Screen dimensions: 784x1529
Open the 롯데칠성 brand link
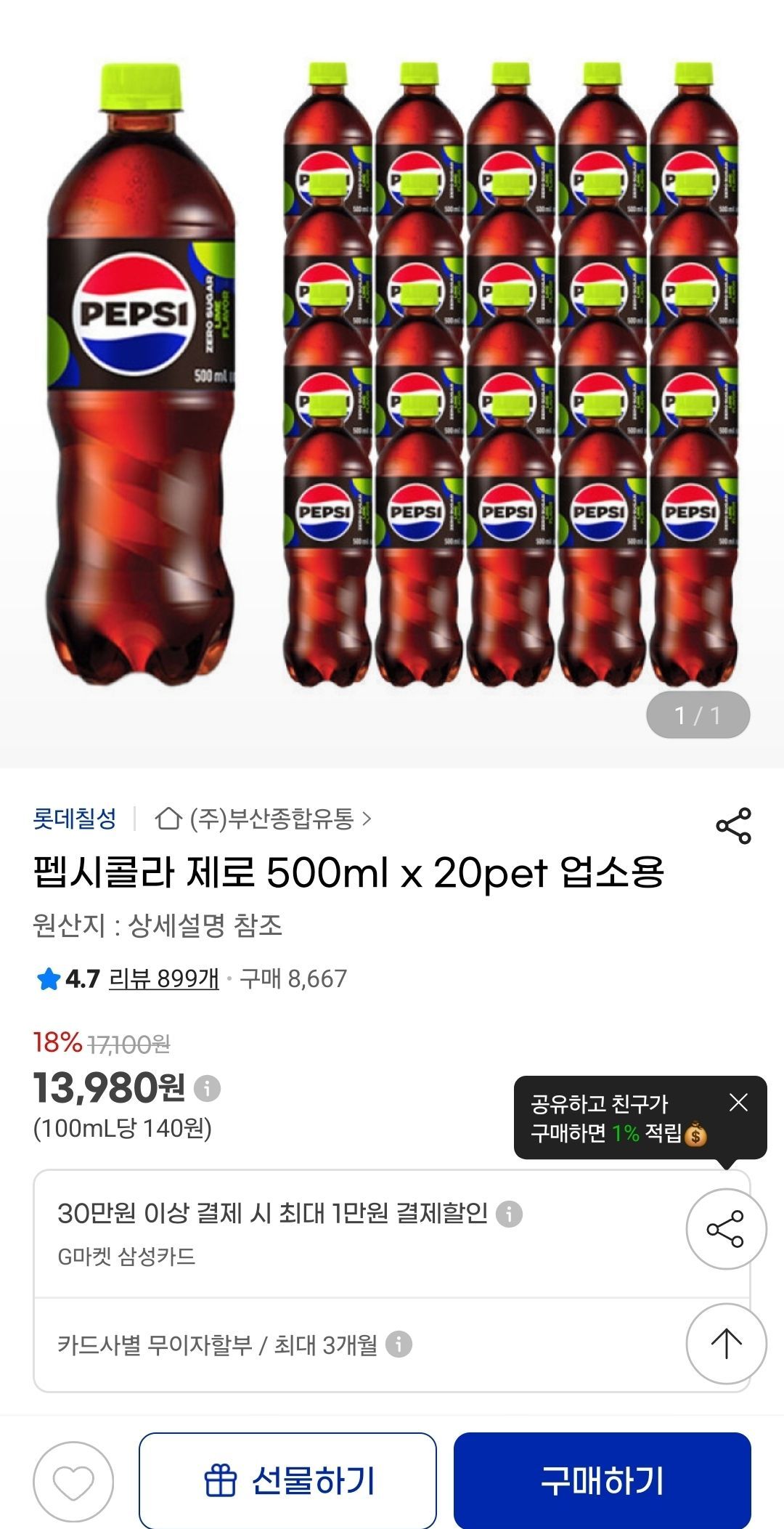tap(75, 819)
